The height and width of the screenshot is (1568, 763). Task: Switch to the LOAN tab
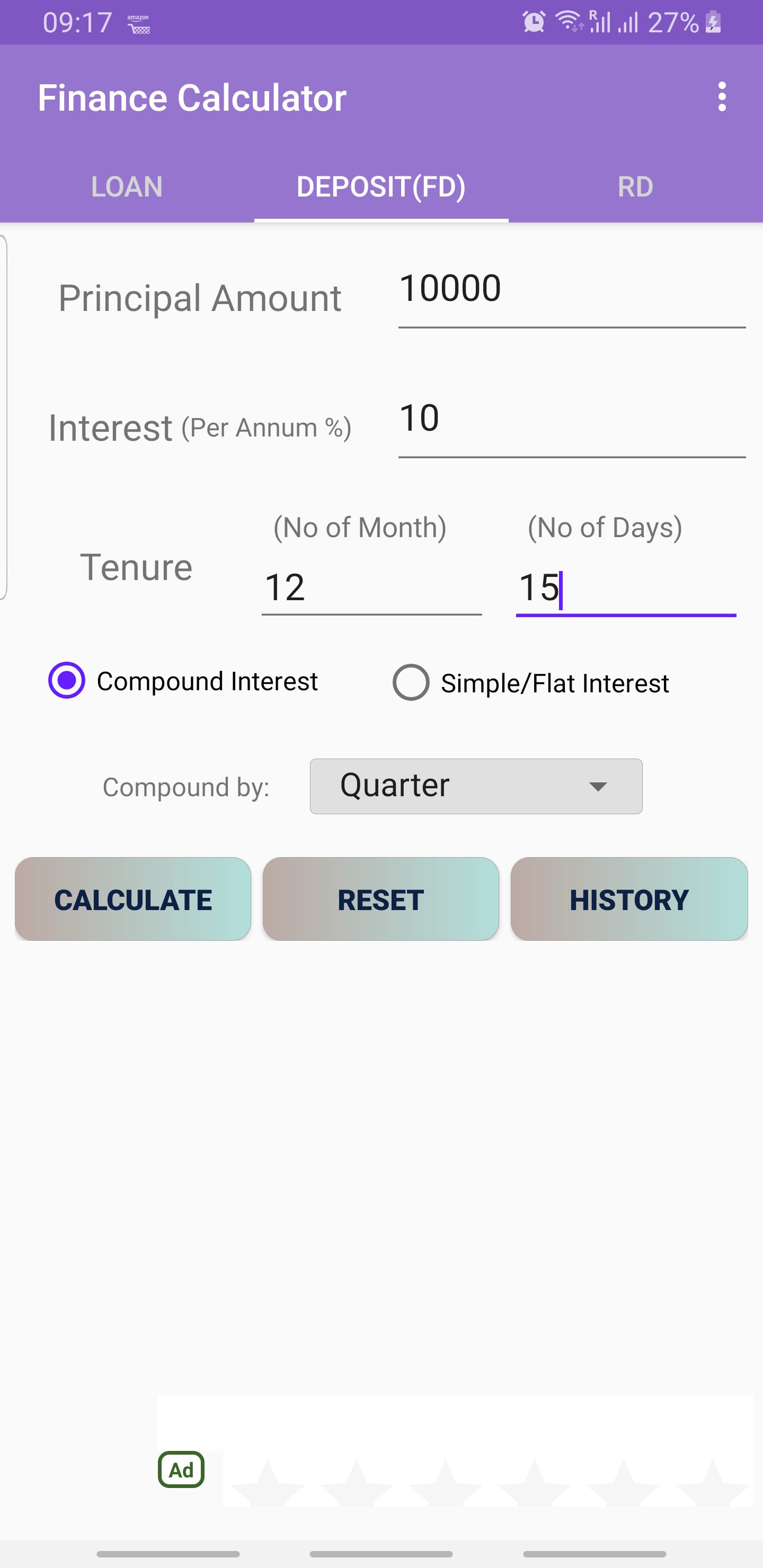[127, 186]
